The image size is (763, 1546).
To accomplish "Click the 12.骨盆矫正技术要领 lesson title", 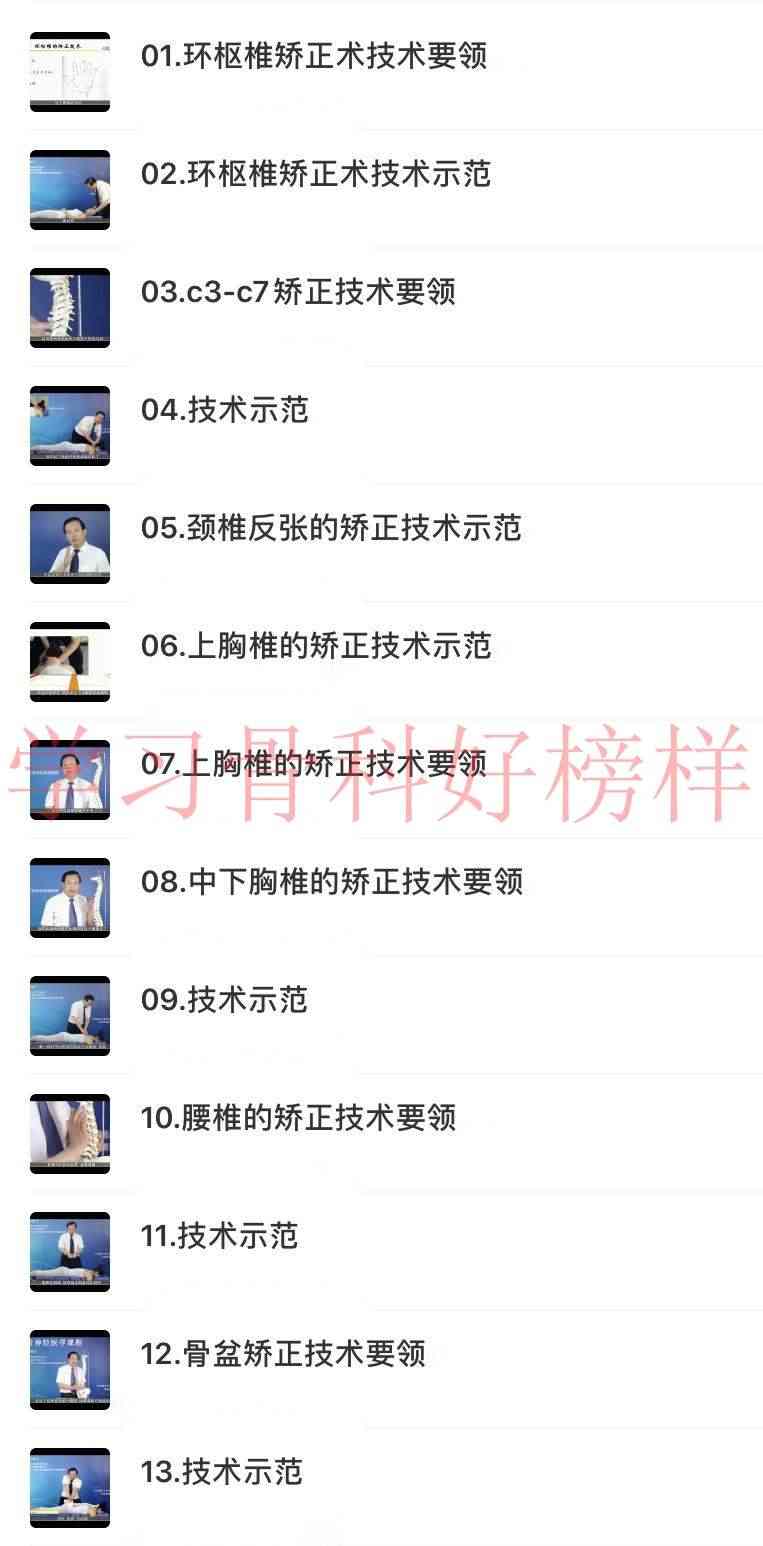I will tap(283, 1355).
